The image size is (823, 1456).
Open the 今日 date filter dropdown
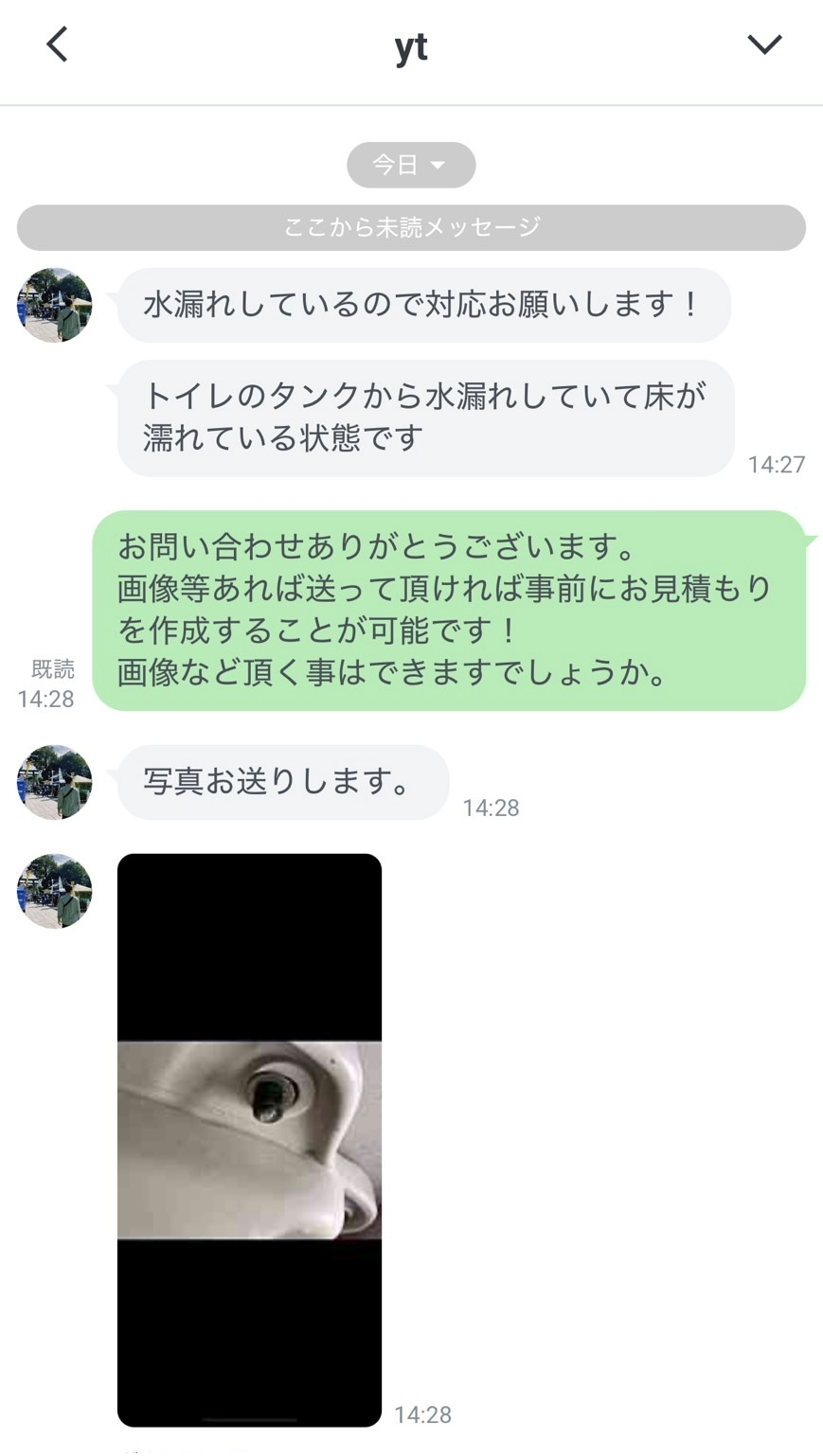tap(411, 164)
